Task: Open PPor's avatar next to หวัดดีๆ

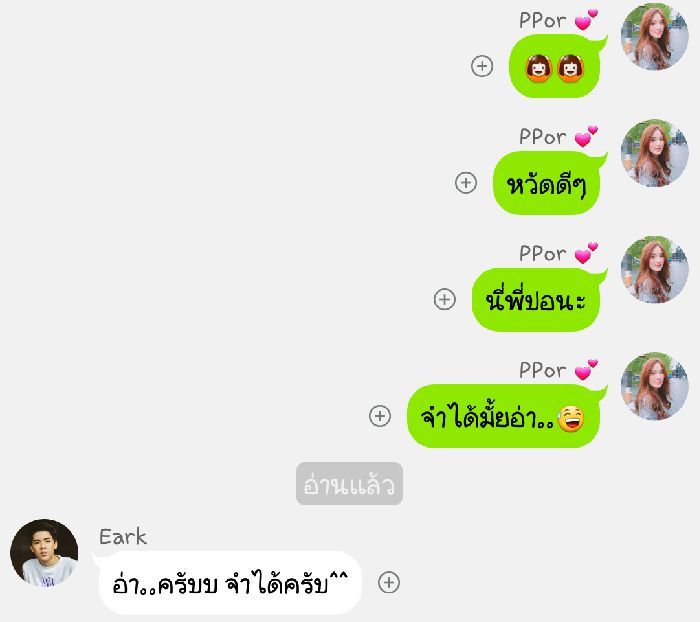Action: (x=654, y=153)
